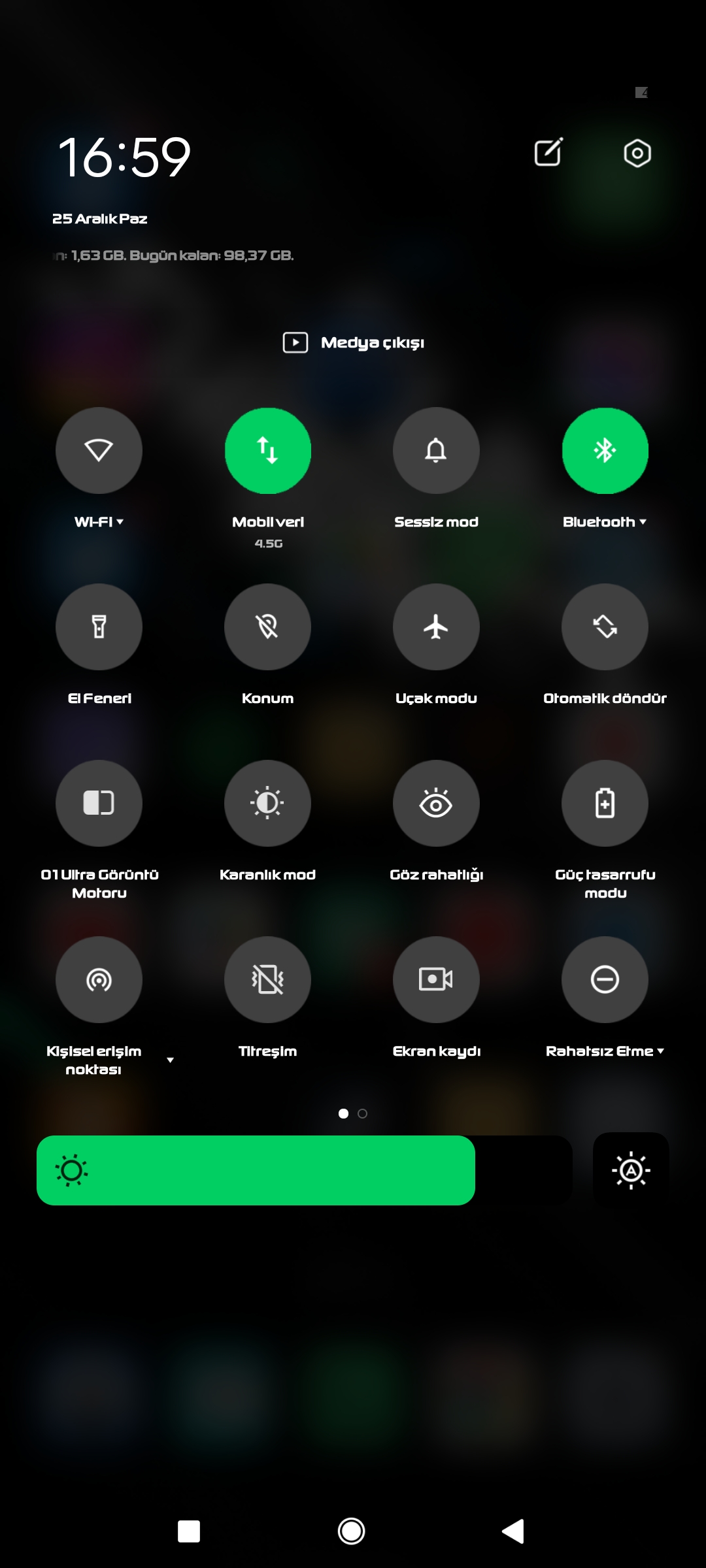
Task: Enable Konum location tile
Action: pyautogui.click(x=267, y=627)
